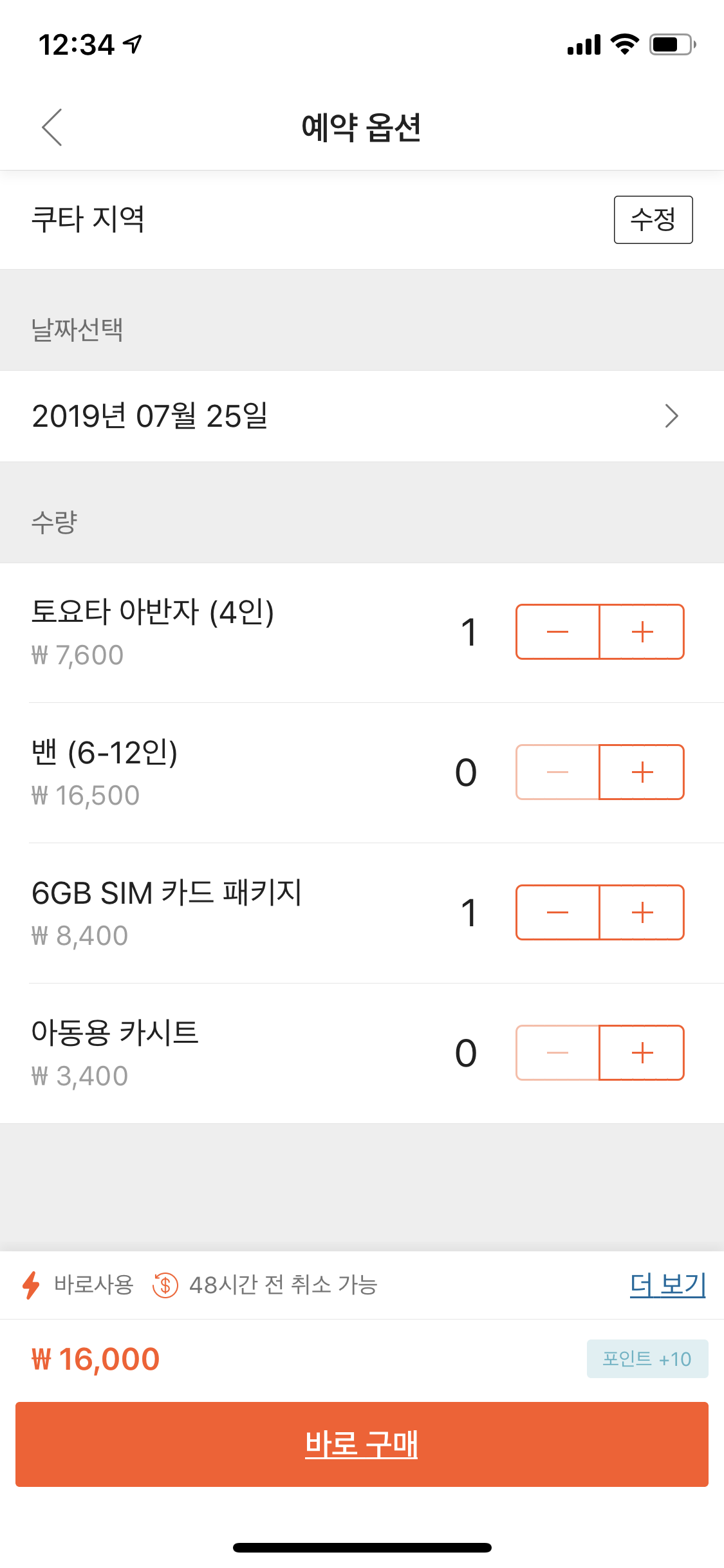Open date picker for 2019년 07월 25일
Viewport: 724px width, 1568px height.
click(362, 416)
